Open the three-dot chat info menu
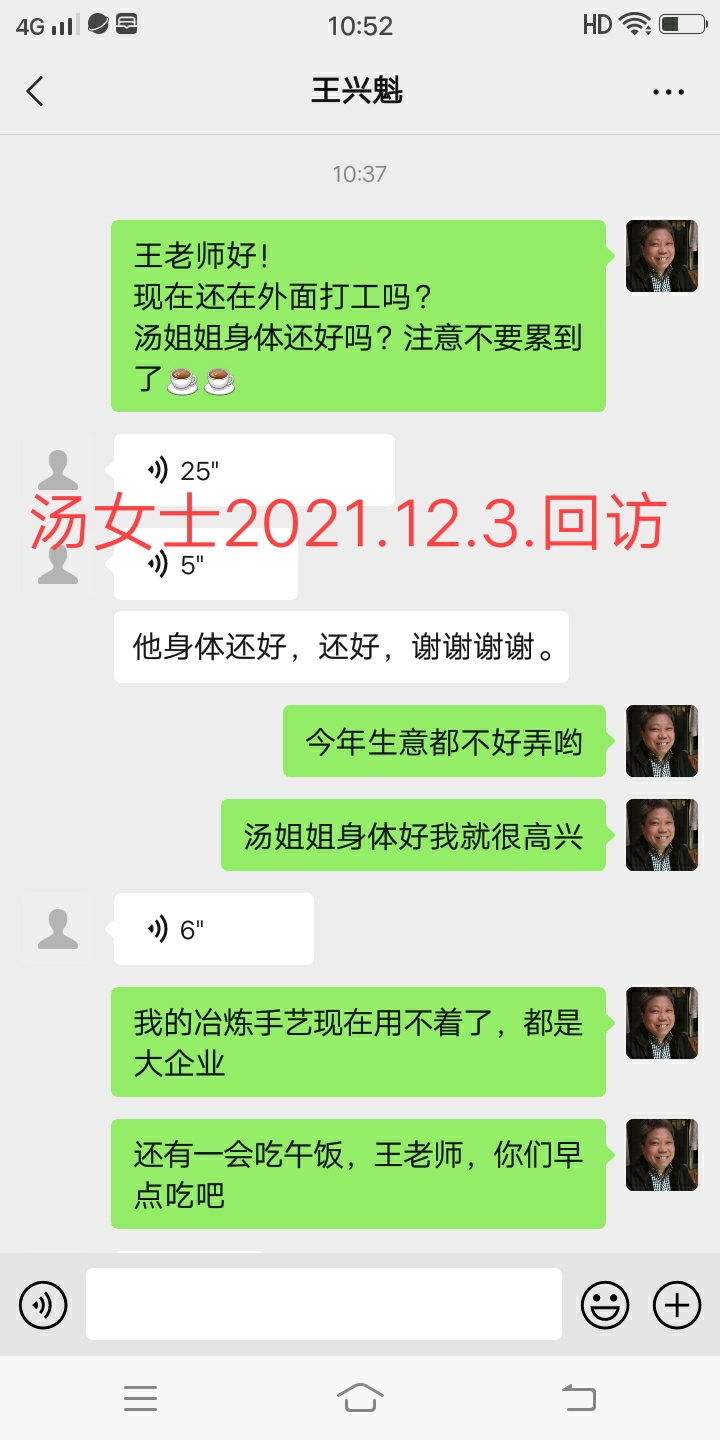The height and width of the screenshot is (1440, 720). coord(668,92)
